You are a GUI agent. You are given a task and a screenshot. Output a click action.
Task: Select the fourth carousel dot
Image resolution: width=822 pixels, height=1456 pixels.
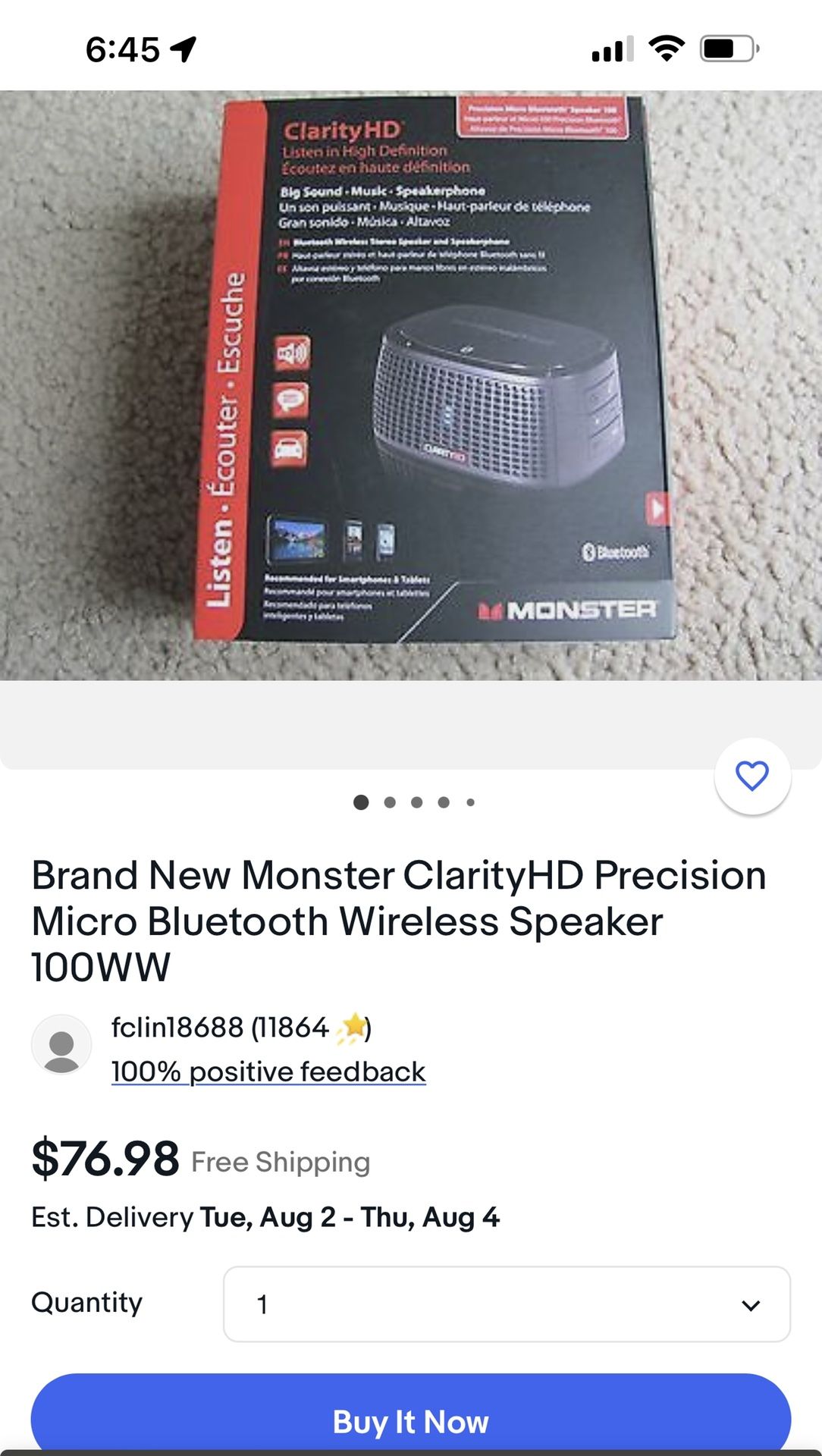[x=443, y=802]
